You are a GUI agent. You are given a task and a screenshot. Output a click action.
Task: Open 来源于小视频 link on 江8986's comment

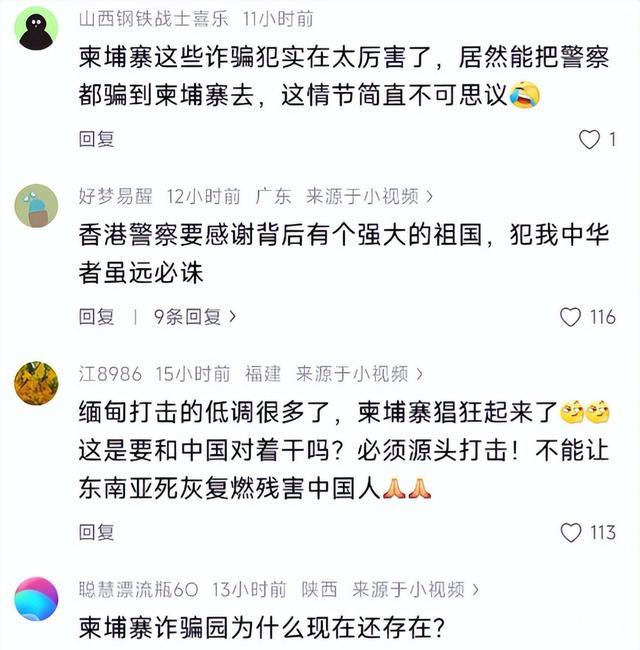[359, 374]
